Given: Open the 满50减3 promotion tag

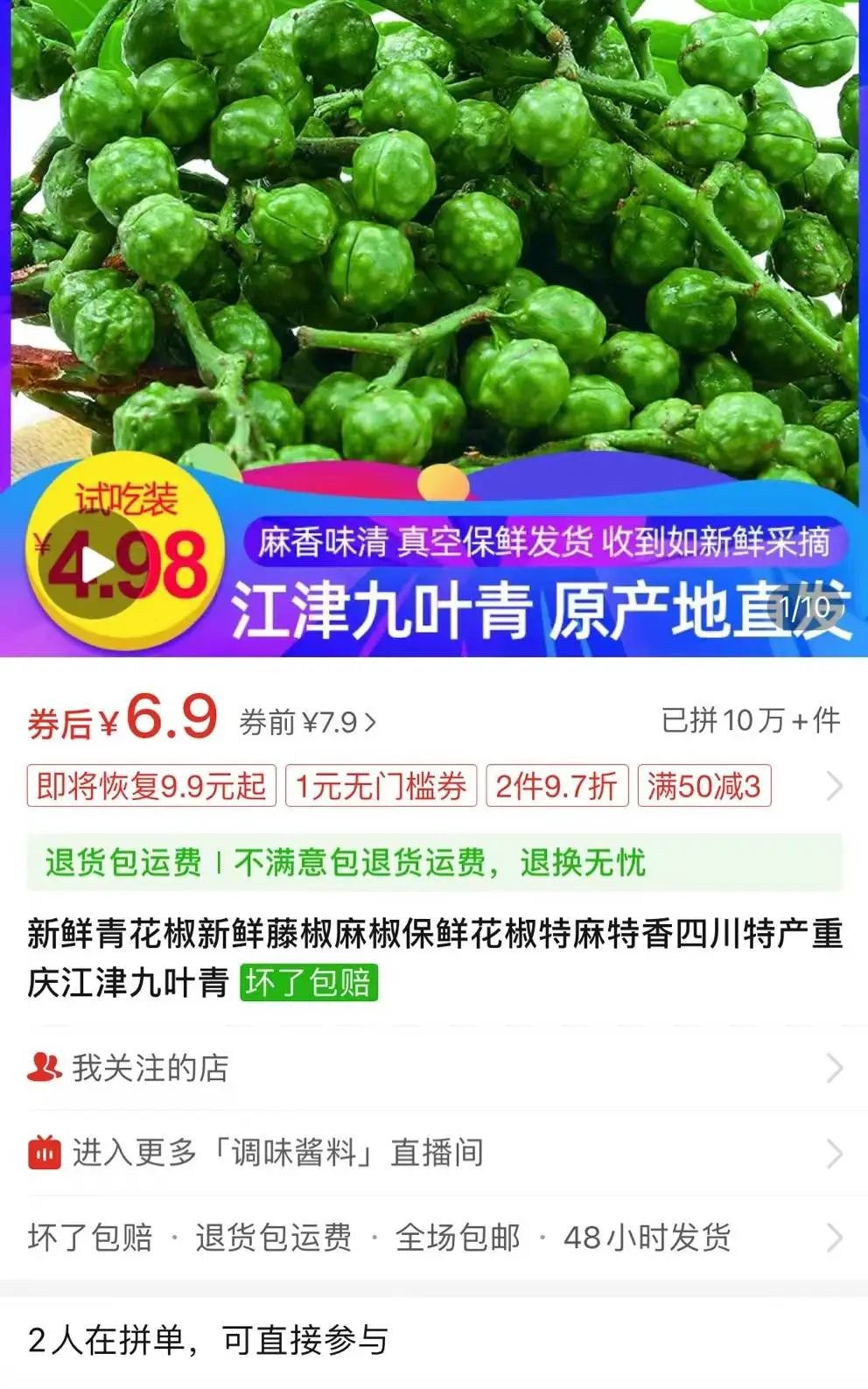Looking at the screenshot, I should (703, 786).
